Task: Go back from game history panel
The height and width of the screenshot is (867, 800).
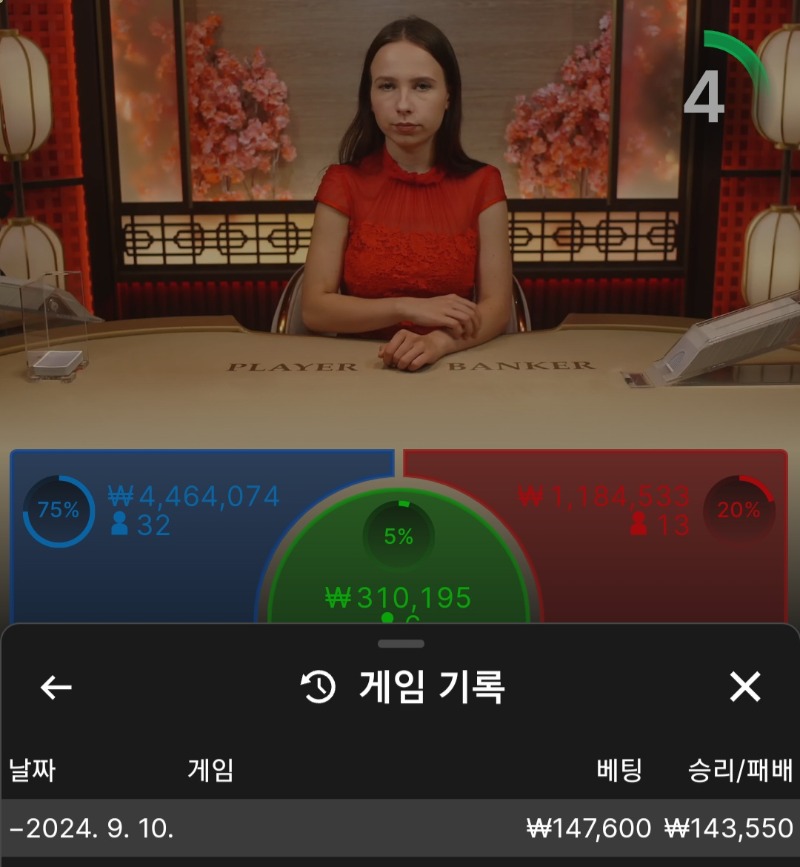Action: tap(56, 687)
